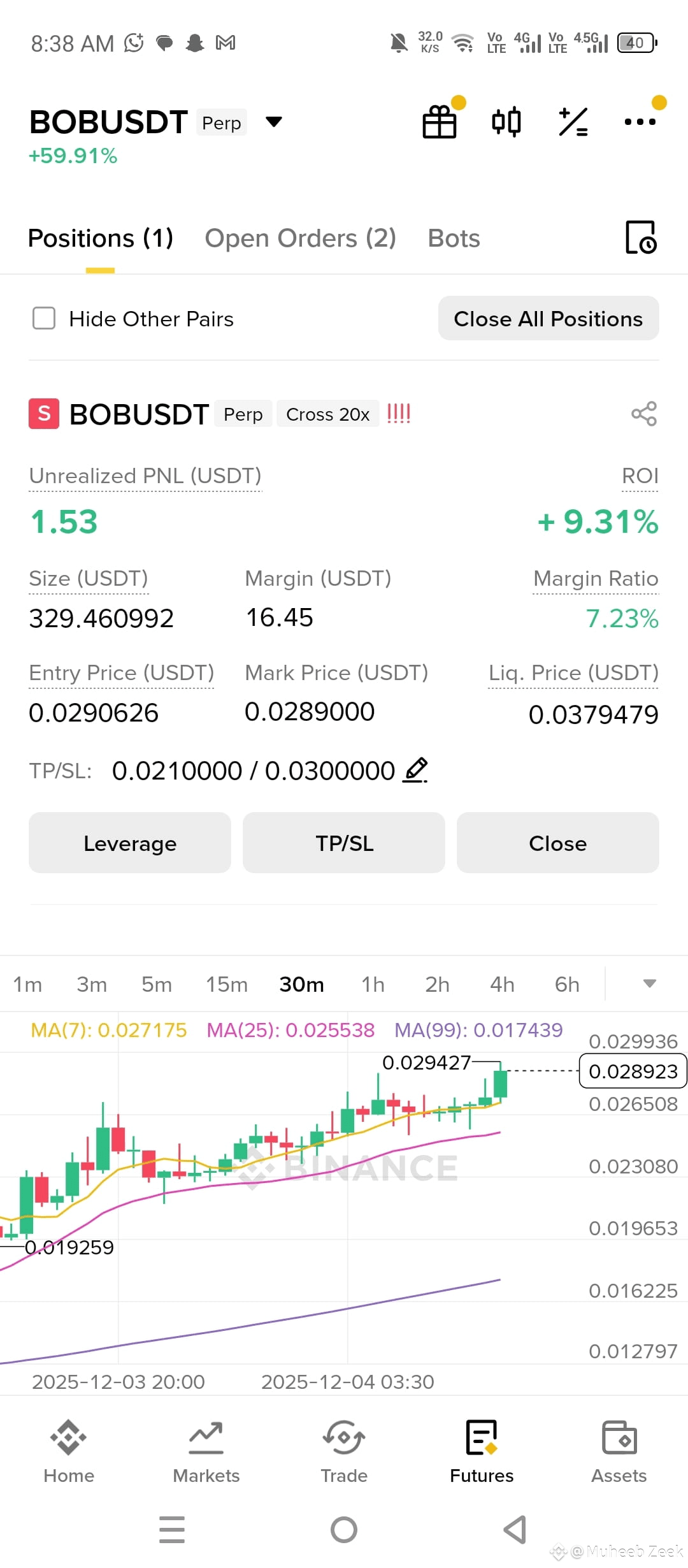The image size is (688, 1568).
Task: Open the order history icon
Action: click(x=641, y=237)
